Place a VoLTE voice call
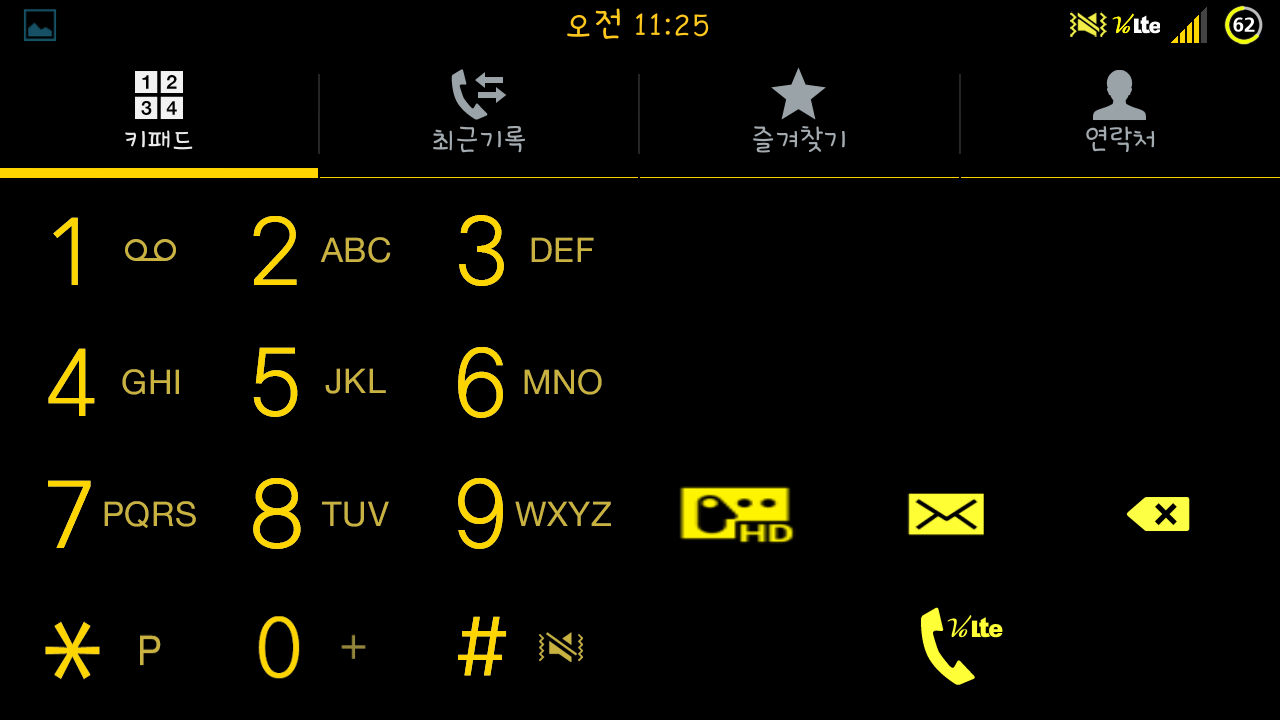Image resolution: width=1280 pixels, height=720 pixels. pyautogui.click(x=958, y=645)
